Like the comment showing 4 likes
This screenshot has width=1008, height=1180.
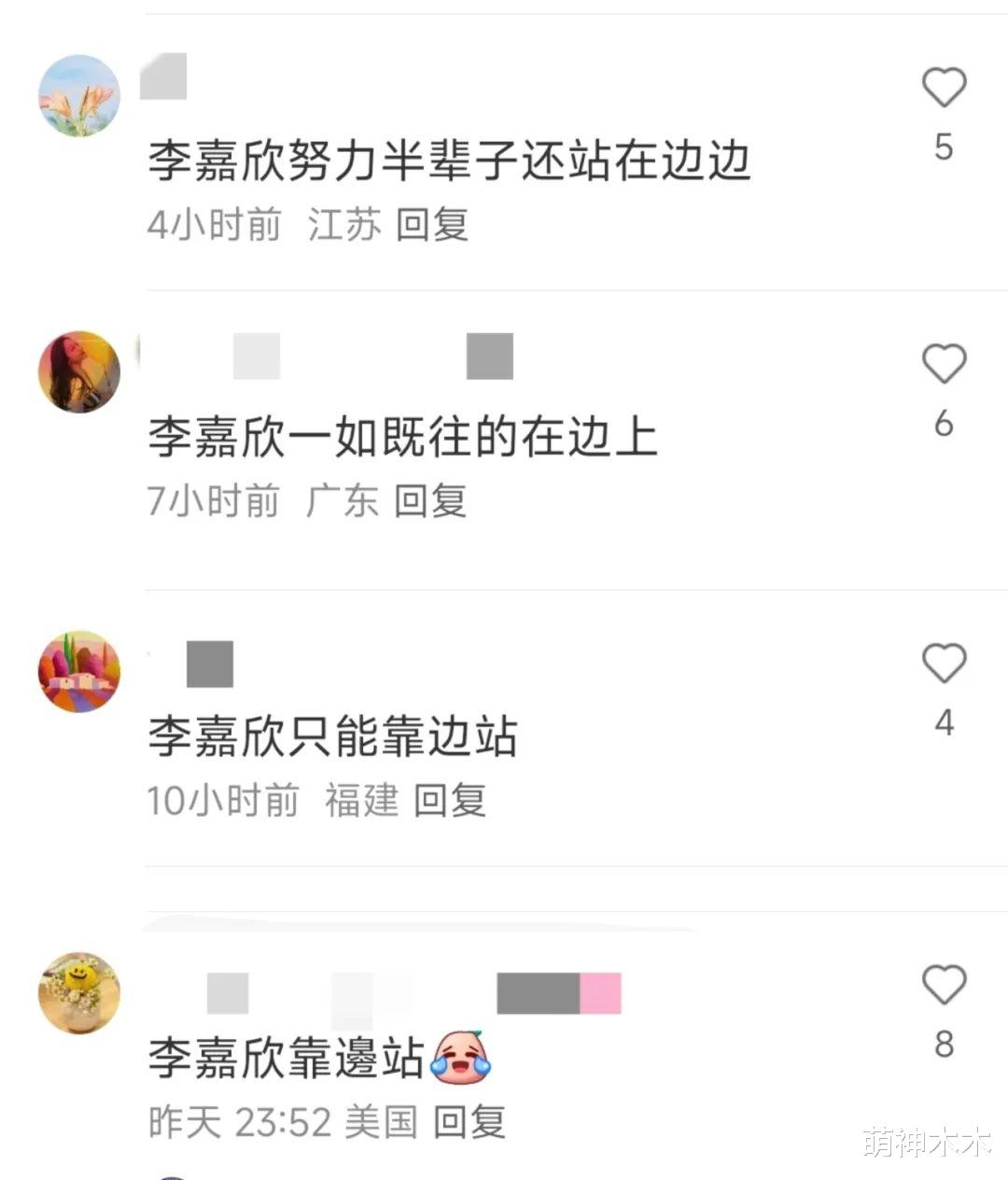945,663
